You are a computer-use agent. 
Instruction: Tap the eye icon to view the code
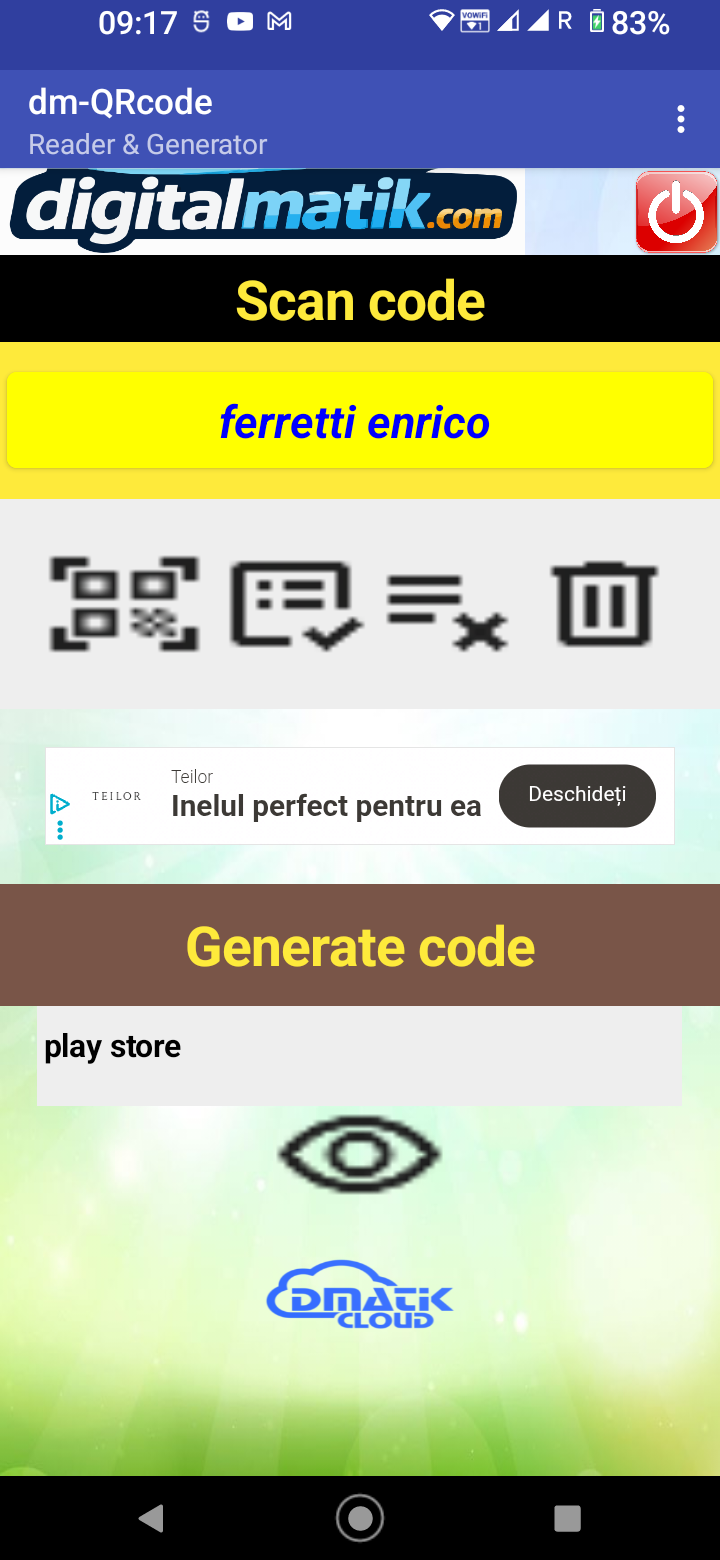(359, 1154)
